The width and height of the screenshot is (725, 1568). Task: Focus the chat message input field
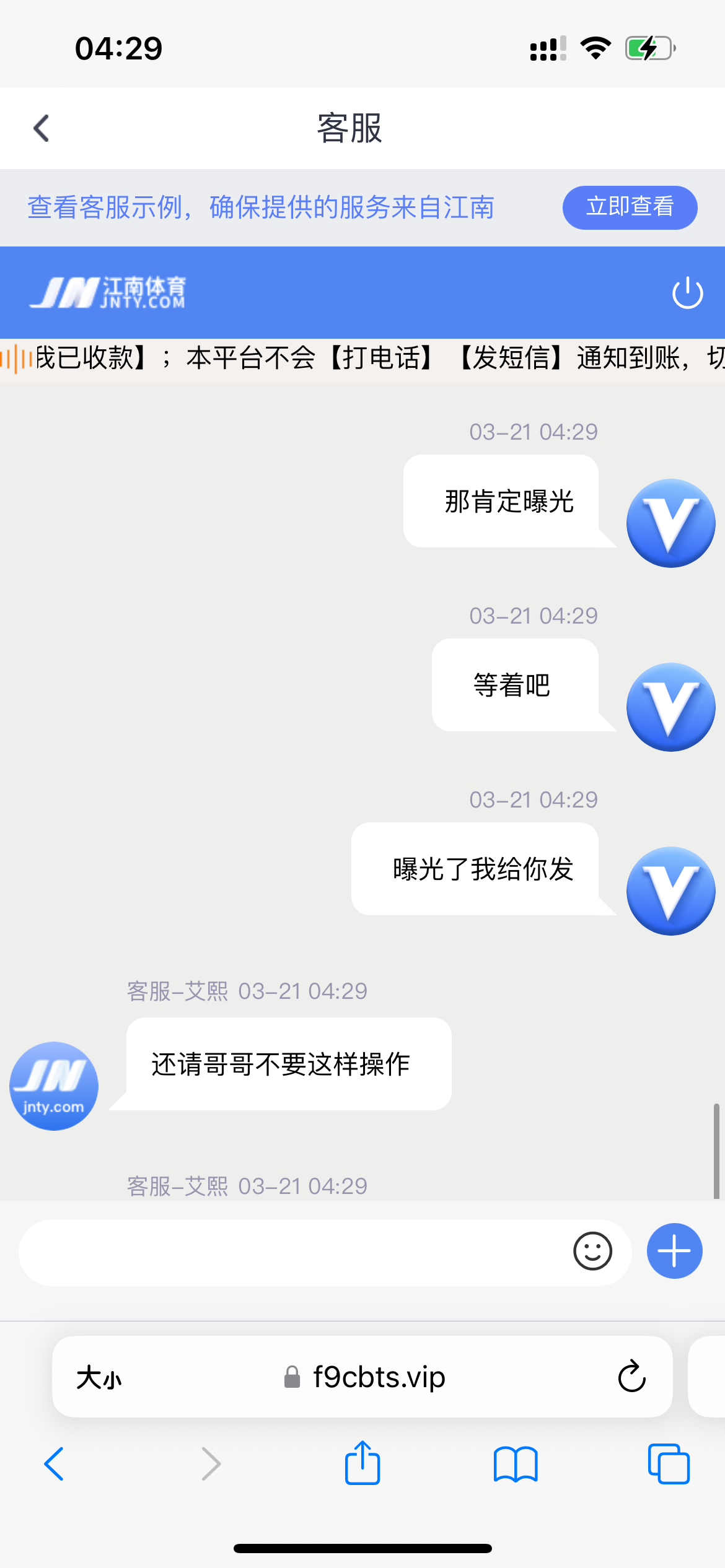[x=291, y=1252]
